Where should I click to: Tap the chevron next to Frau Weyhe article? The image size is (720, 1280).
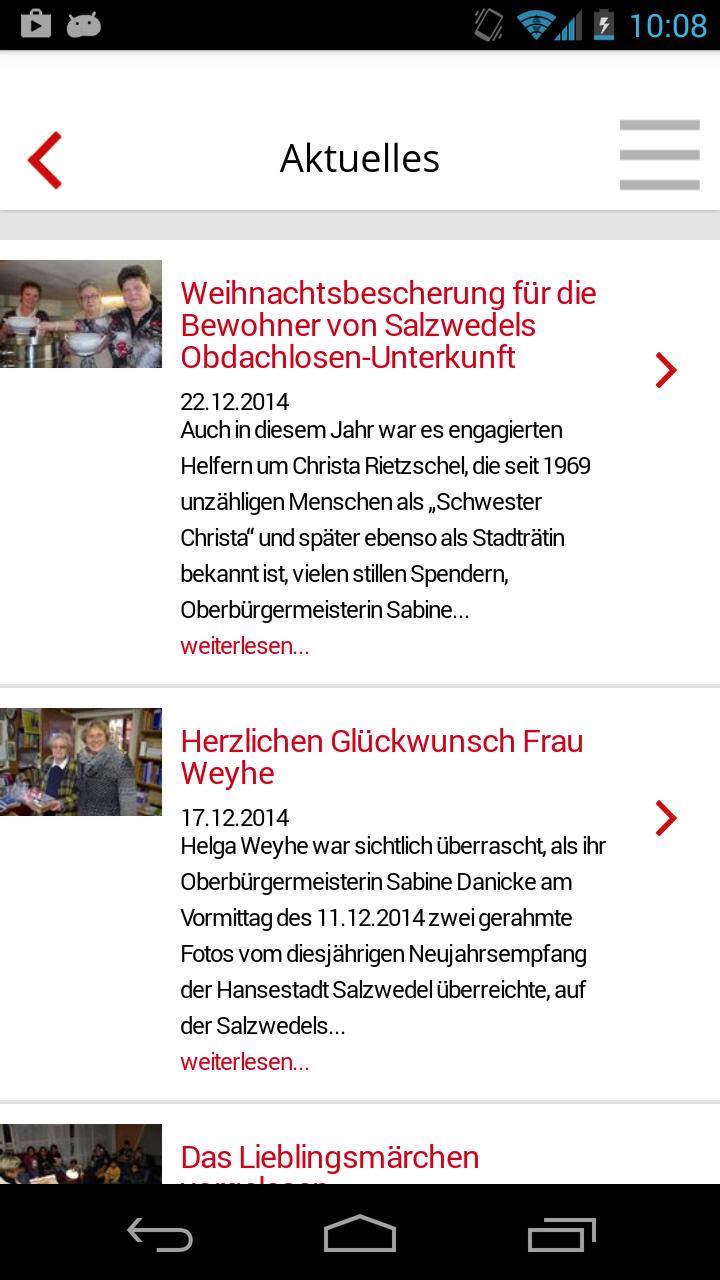[666, 818]
